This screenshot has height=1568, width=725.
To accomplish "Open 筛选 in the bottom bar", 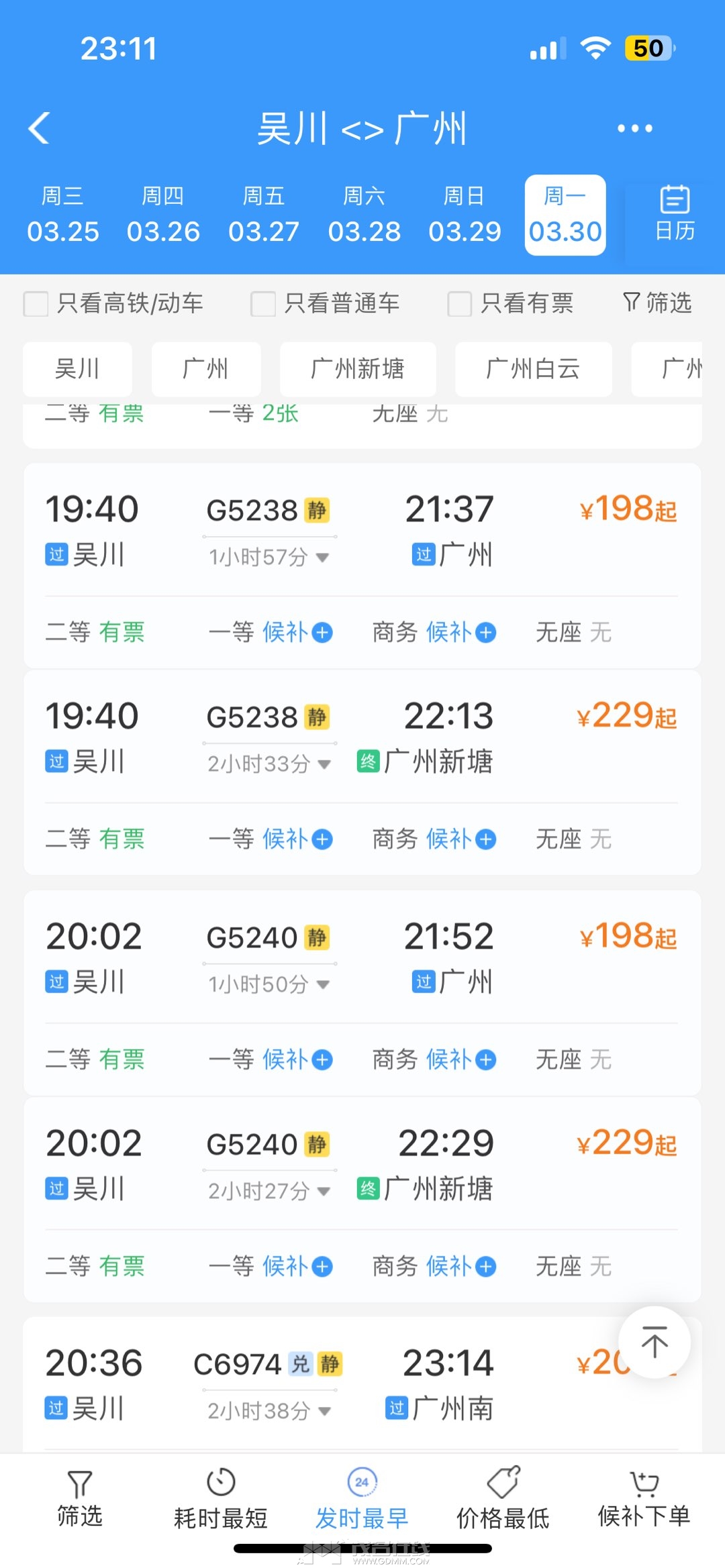I will click(x=79, y=1498).
